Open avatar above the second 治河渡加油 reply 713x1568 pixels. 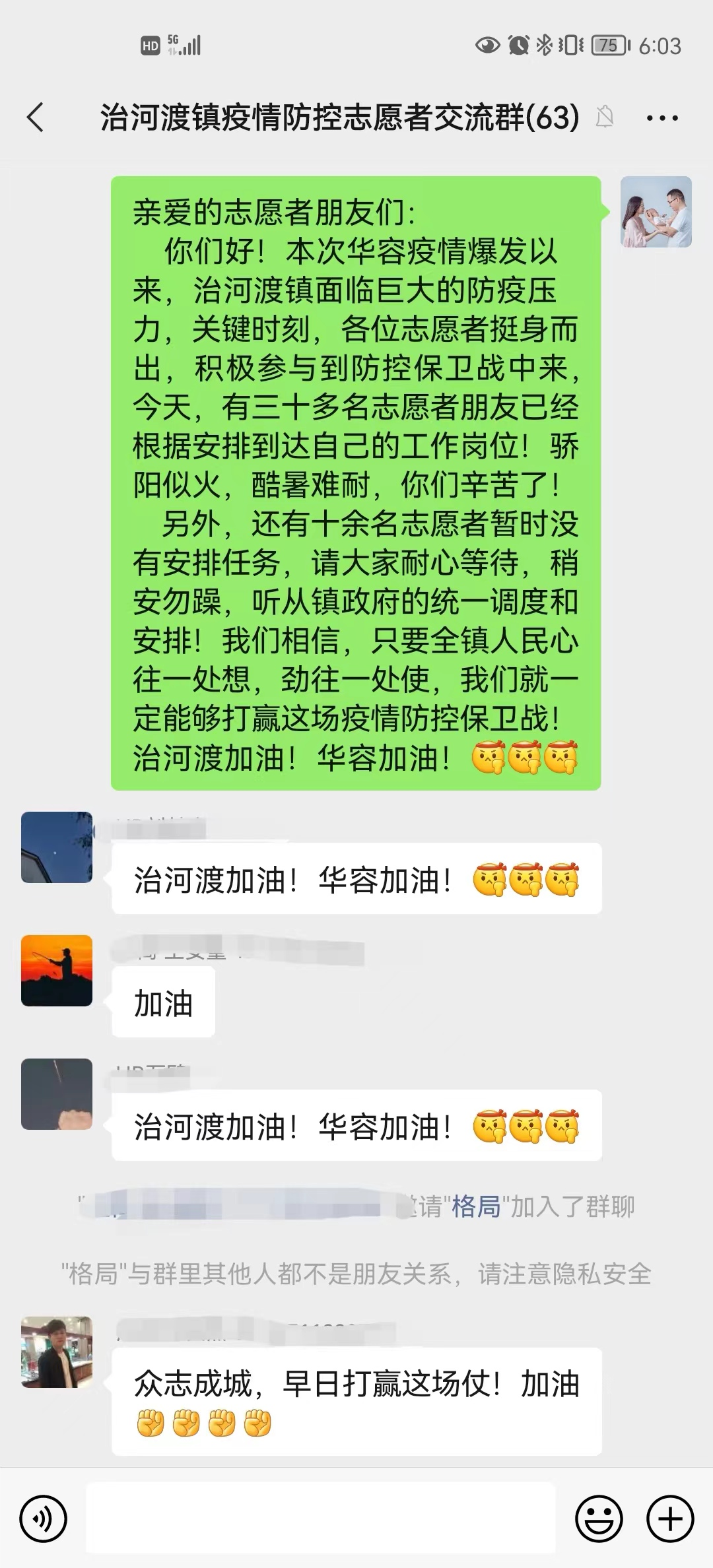point(57,1094)
